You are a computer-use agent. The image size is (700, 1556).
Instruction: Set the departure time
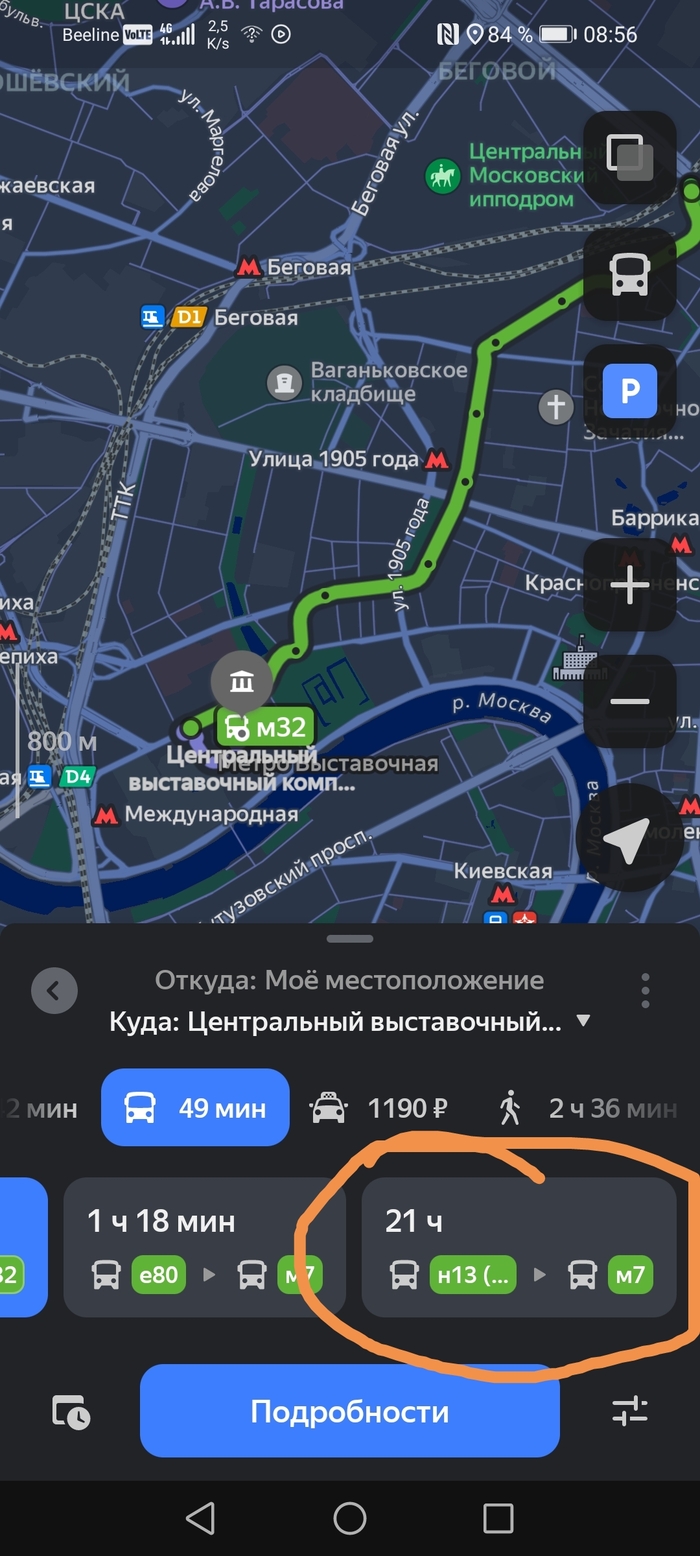point(71,1411)
